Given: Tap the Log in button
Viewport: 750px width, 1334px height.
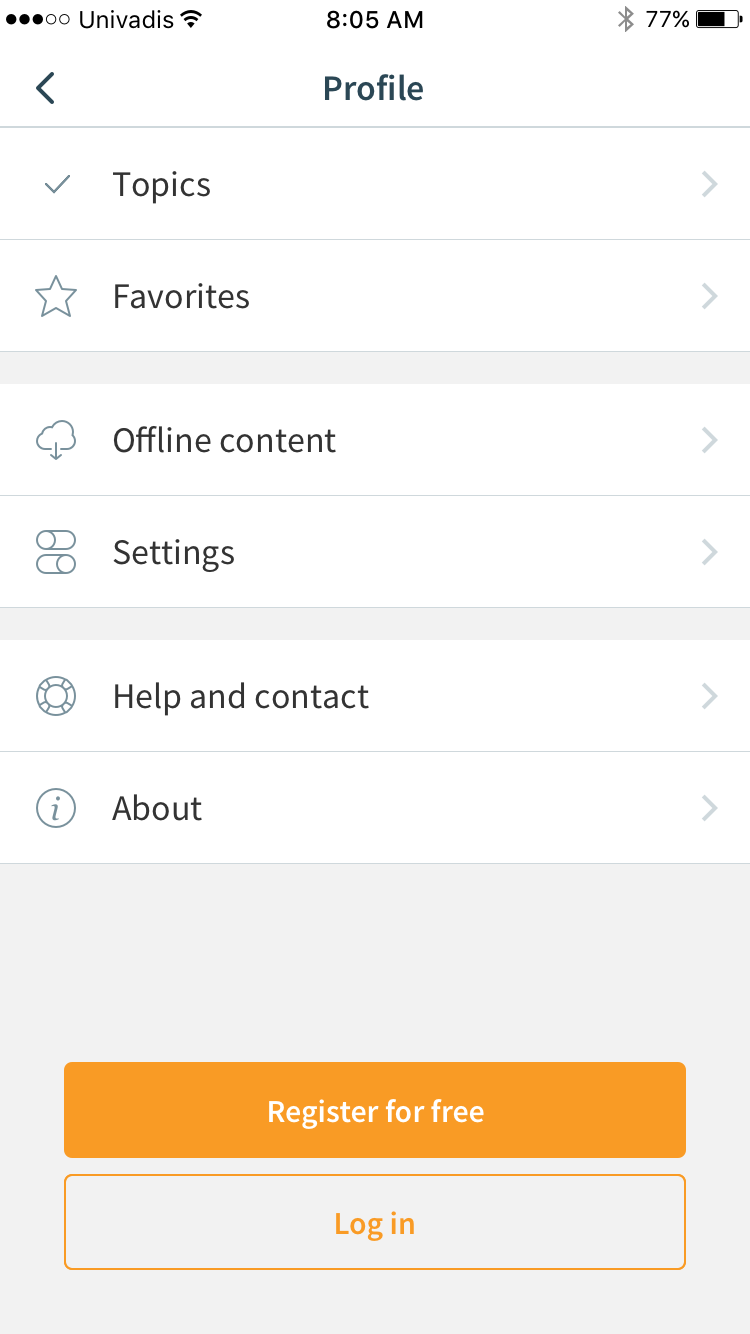Looking at the screenshot, I should [375, 1222].
